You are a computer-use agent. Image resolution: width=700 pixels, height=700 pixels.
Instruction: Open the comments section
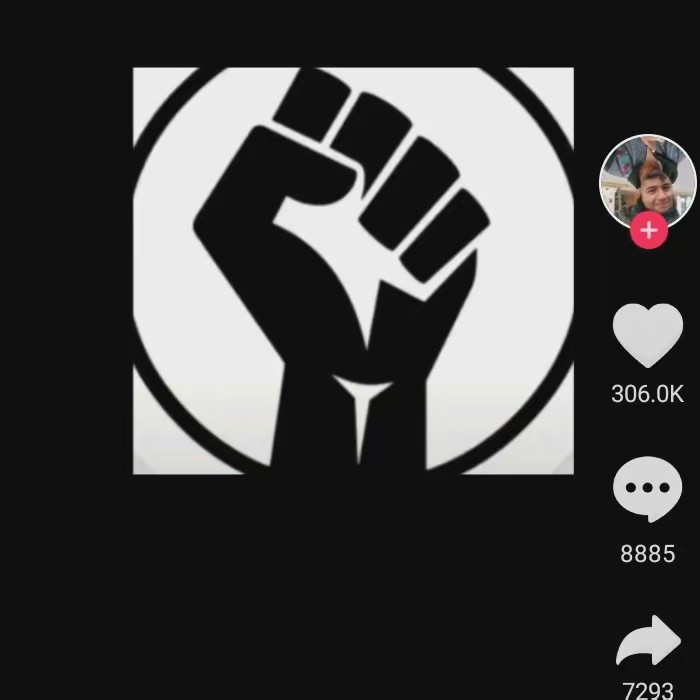(x=648, y=489)
